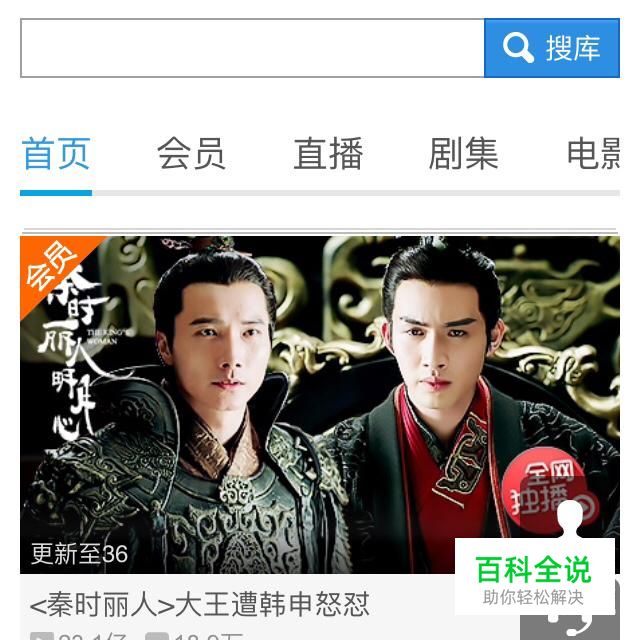Open the title <秦时丽人>大王遭韩申怒怼
Image resolution: width=640 pixels, height=640 pixels.
[x=200, y=604]
